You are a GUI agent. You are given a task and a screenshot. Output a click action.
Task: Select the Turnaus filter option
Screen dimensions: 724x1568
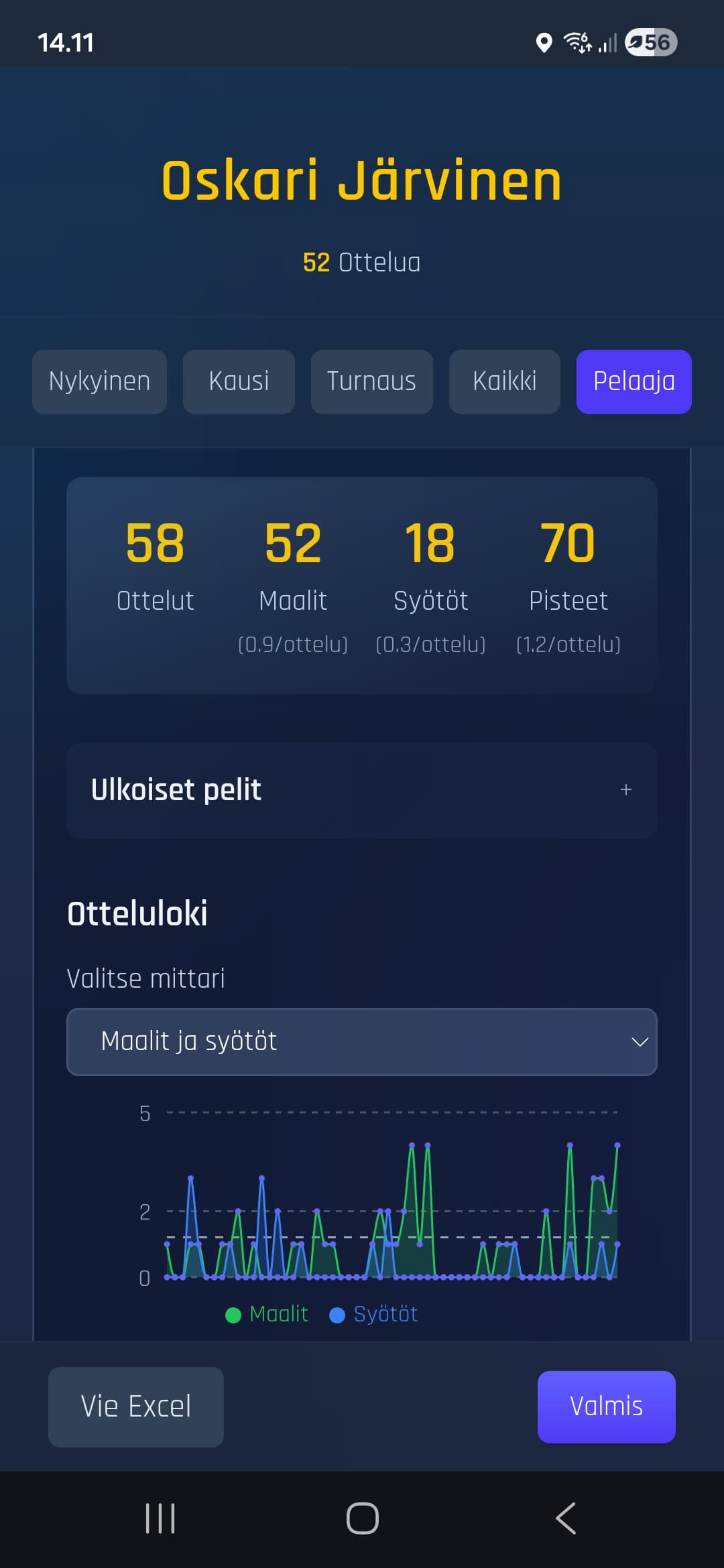[x=371, y=381]
